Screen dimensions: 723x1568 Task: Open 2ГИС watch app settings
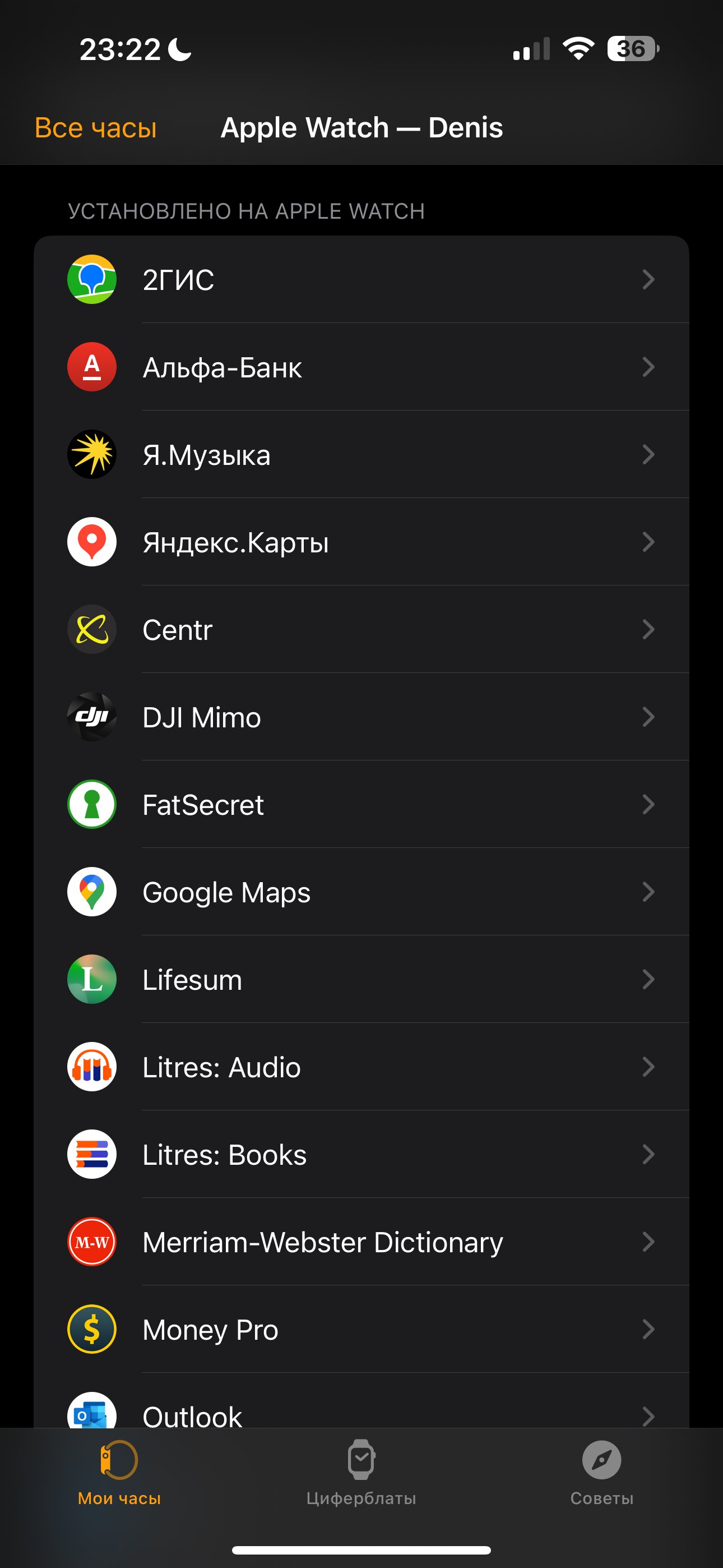coord(361,279)
